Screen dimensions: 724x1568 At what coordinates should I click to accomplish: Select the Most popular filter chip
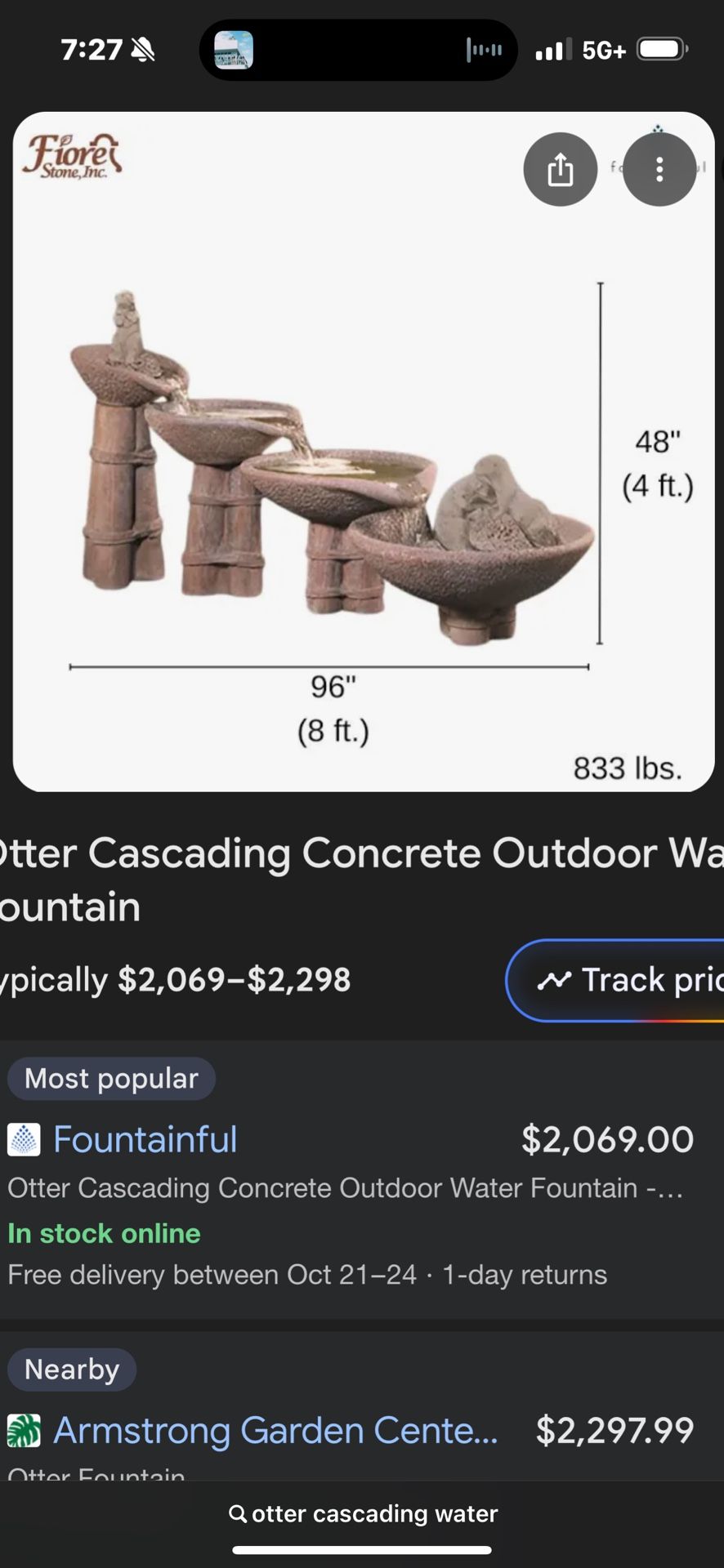pyautogui.click(x=111, y=1078)
